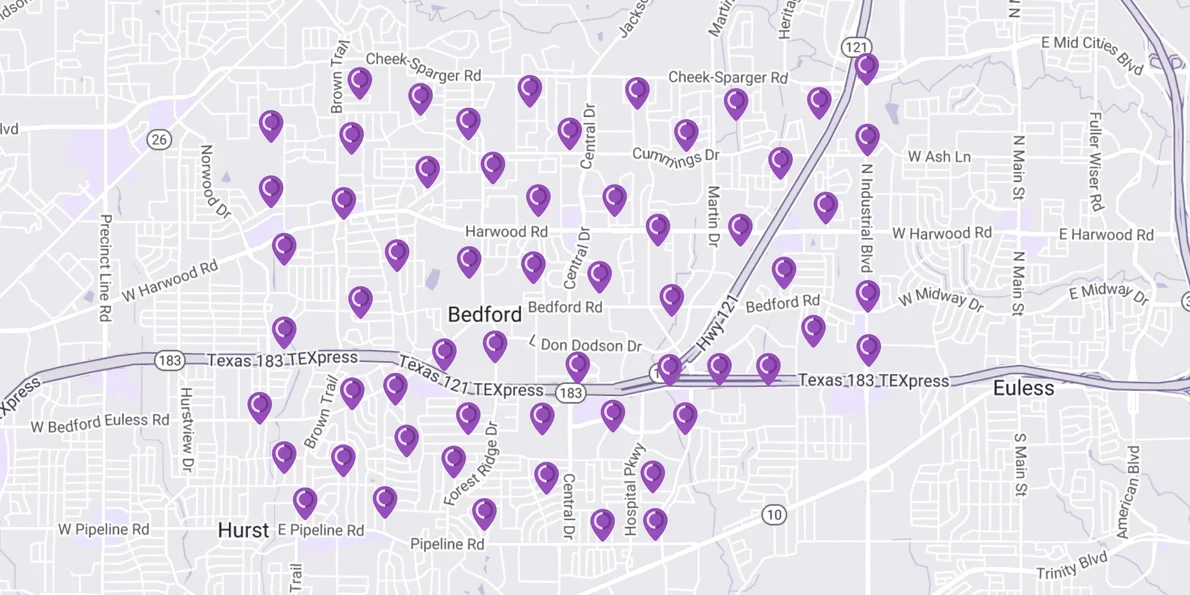Select the pin at Brown Trail and Cheek-Sparger Rd
Image resolution: width=1190 pixels, height=595 pixels.
pyautogui.click(x=360, y=82)
